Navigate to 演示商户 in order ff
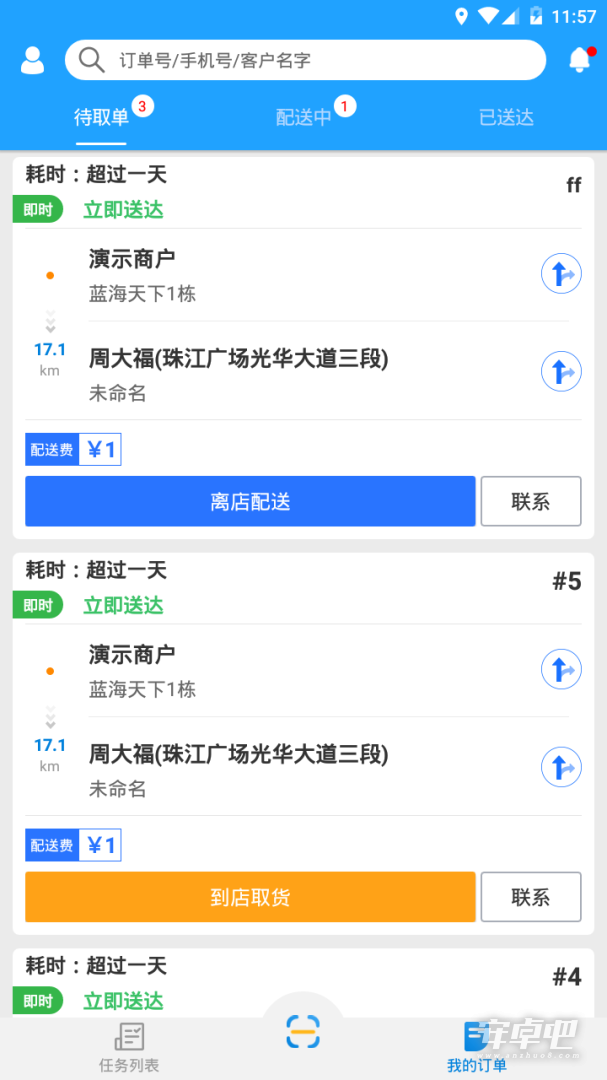 562,274
